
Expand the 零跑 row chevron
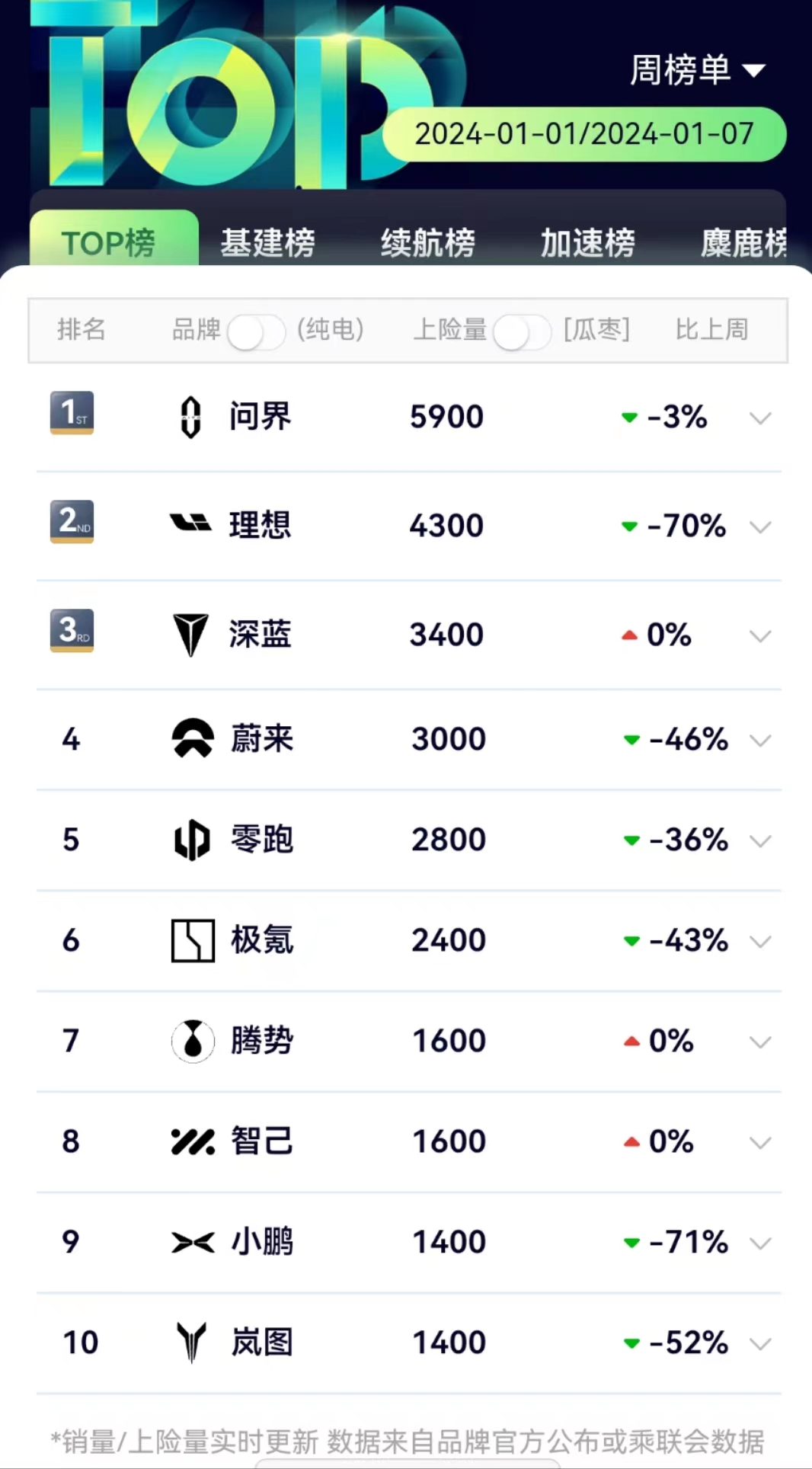coord(760,840)
